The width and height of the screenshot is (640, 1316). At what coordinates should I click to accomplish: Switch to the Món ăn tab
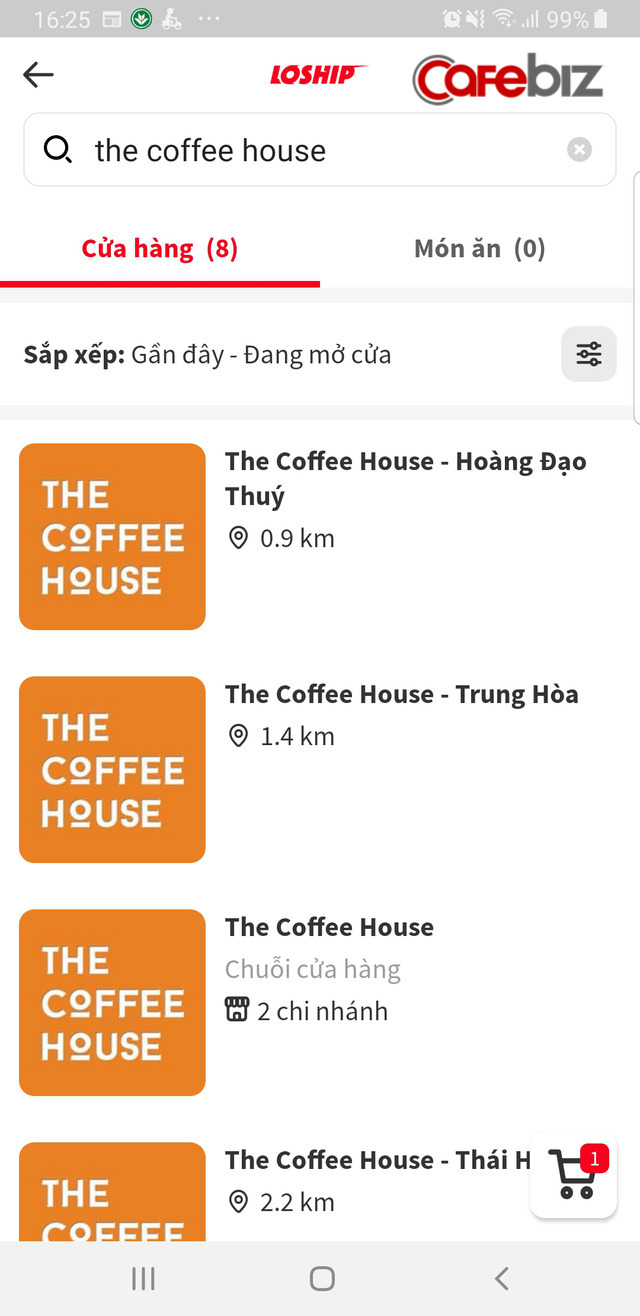480,248
